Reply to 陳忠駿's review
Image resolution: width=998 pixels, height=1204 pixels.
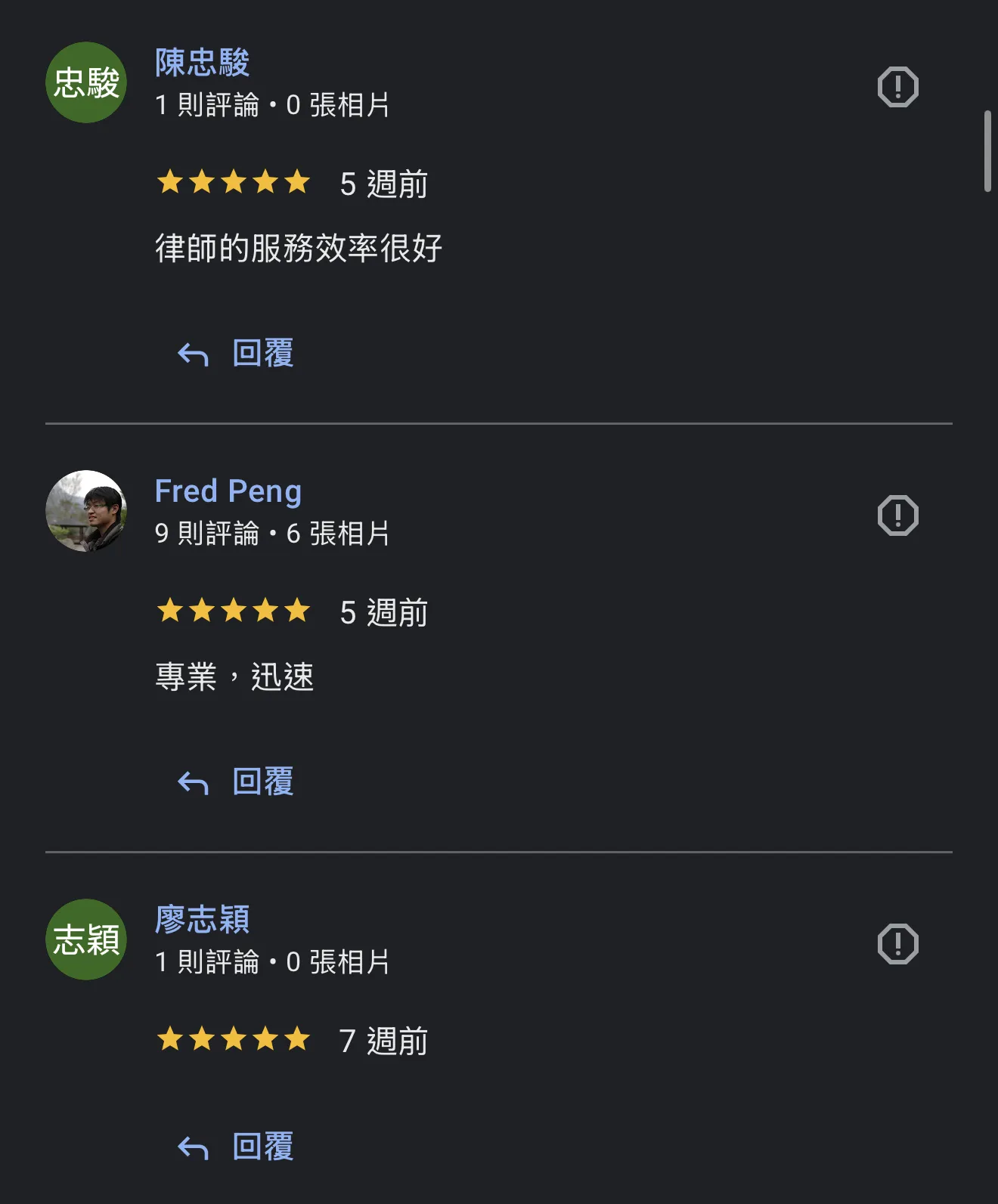click(x=236, y=353)
